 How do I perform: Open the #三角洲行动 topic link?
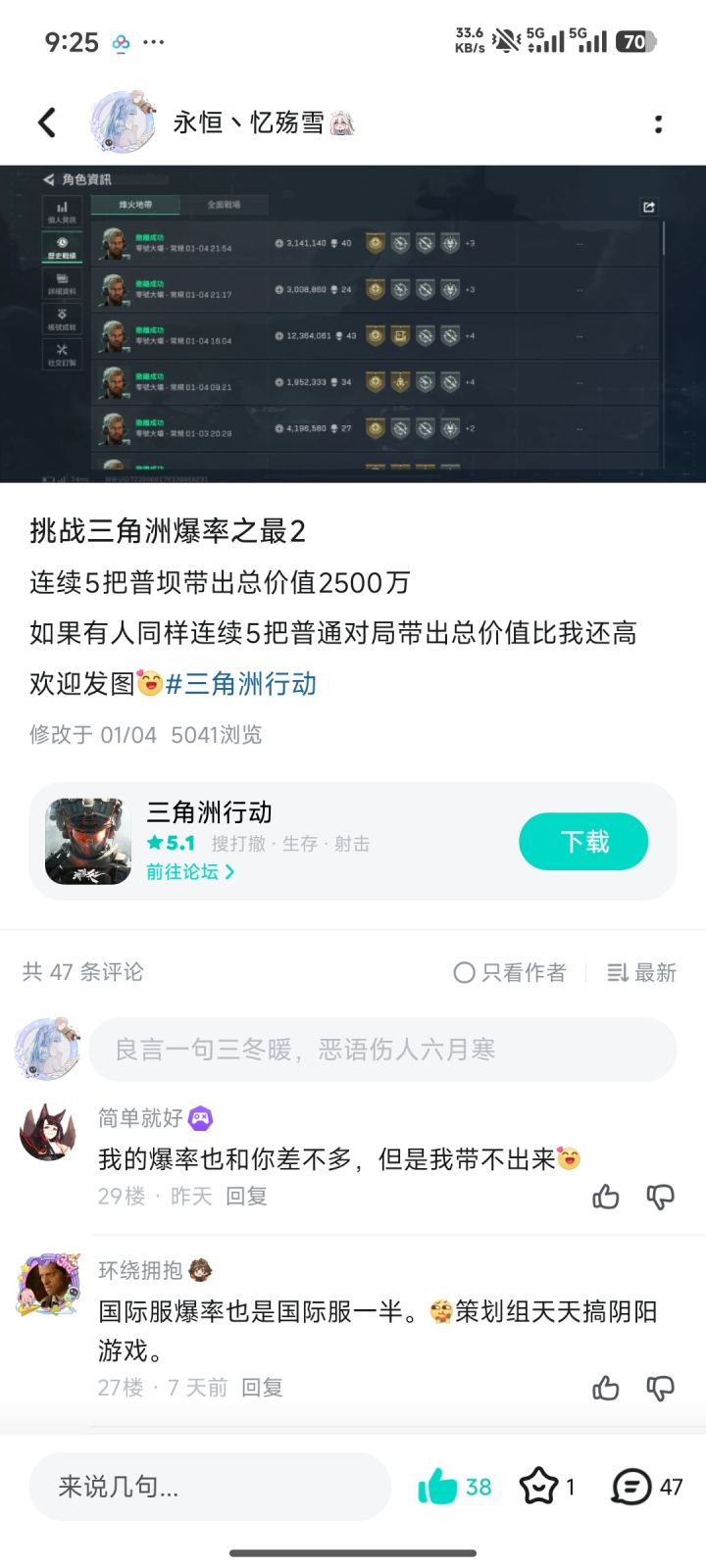[x=243, y=683]
